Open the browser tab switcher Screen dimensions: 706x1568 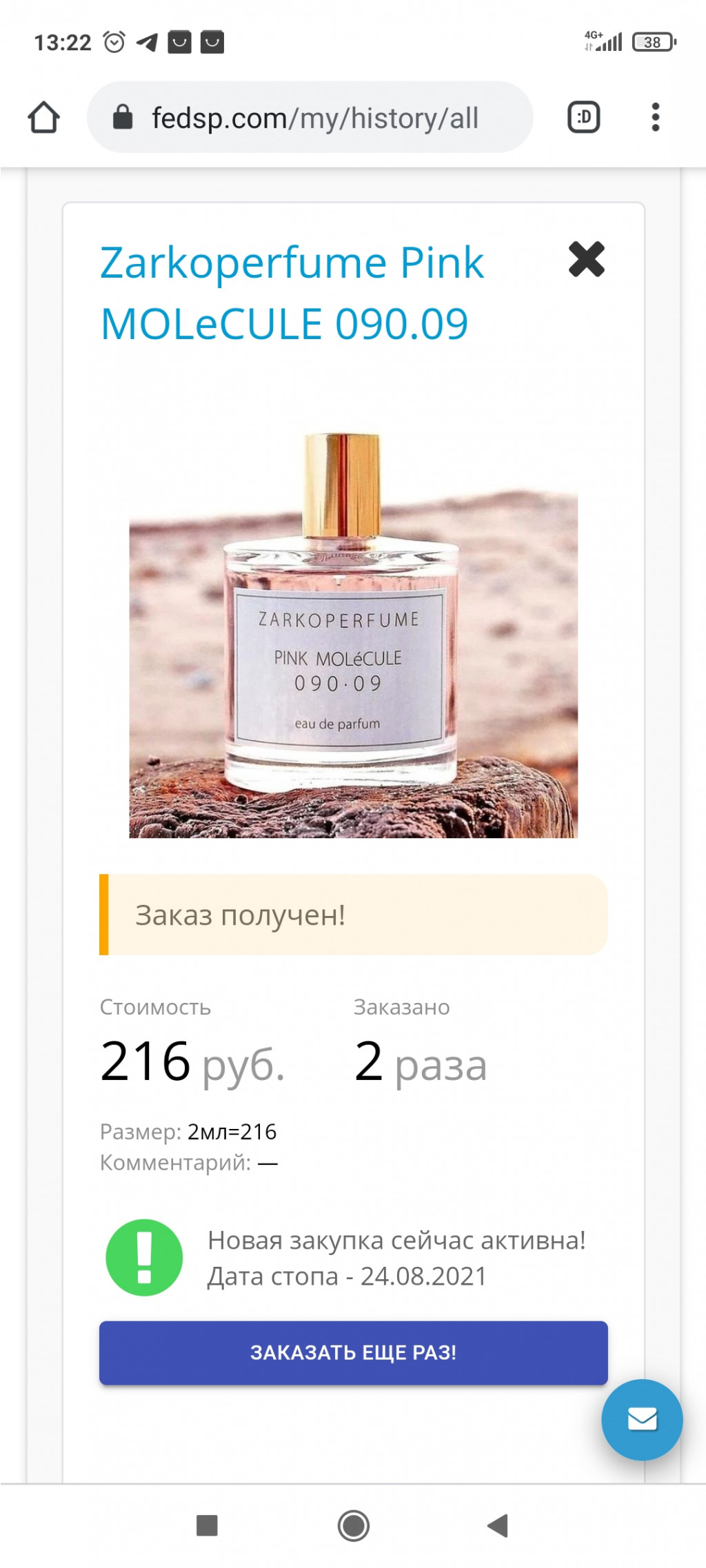coord(583,117)
